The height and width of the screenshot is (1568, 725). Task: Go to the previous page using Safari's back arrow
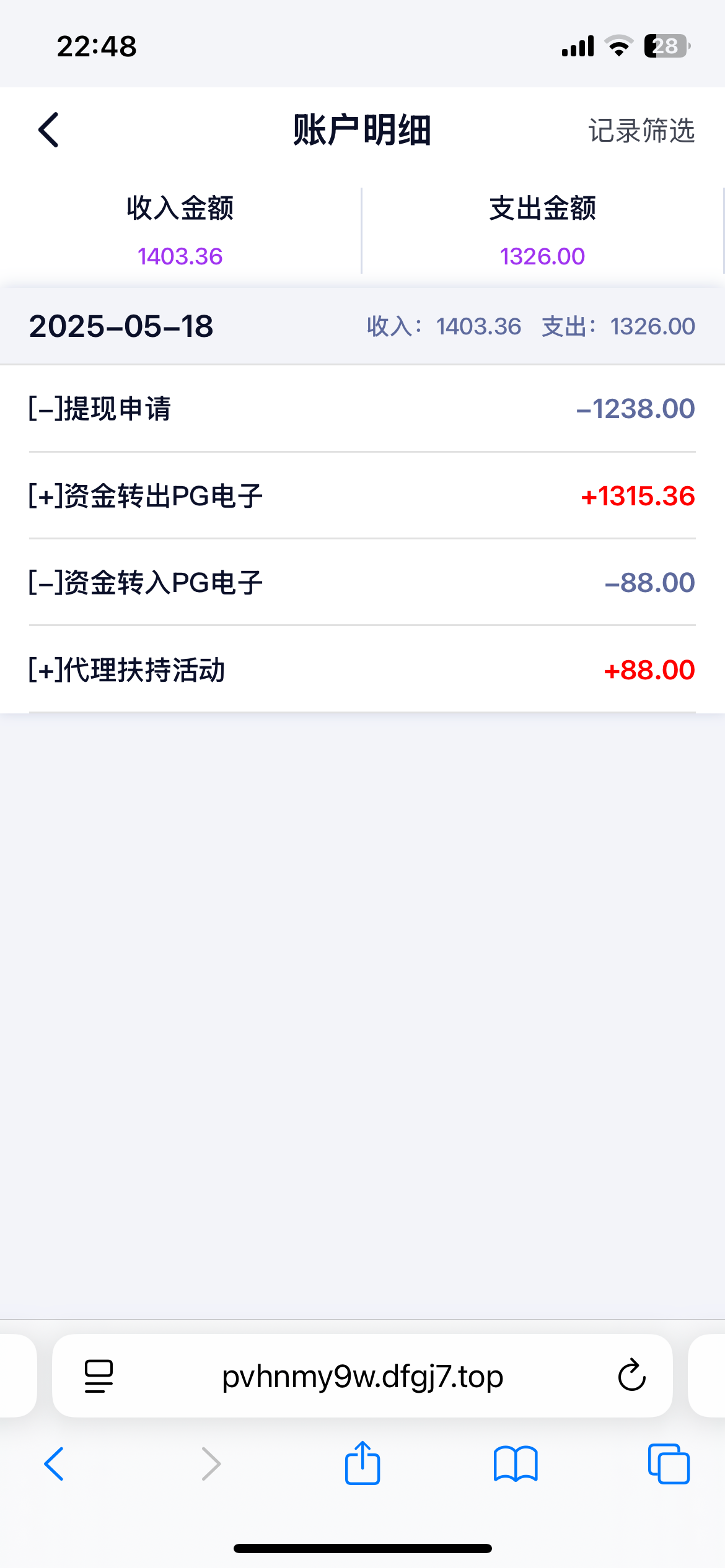point(54,1464)
